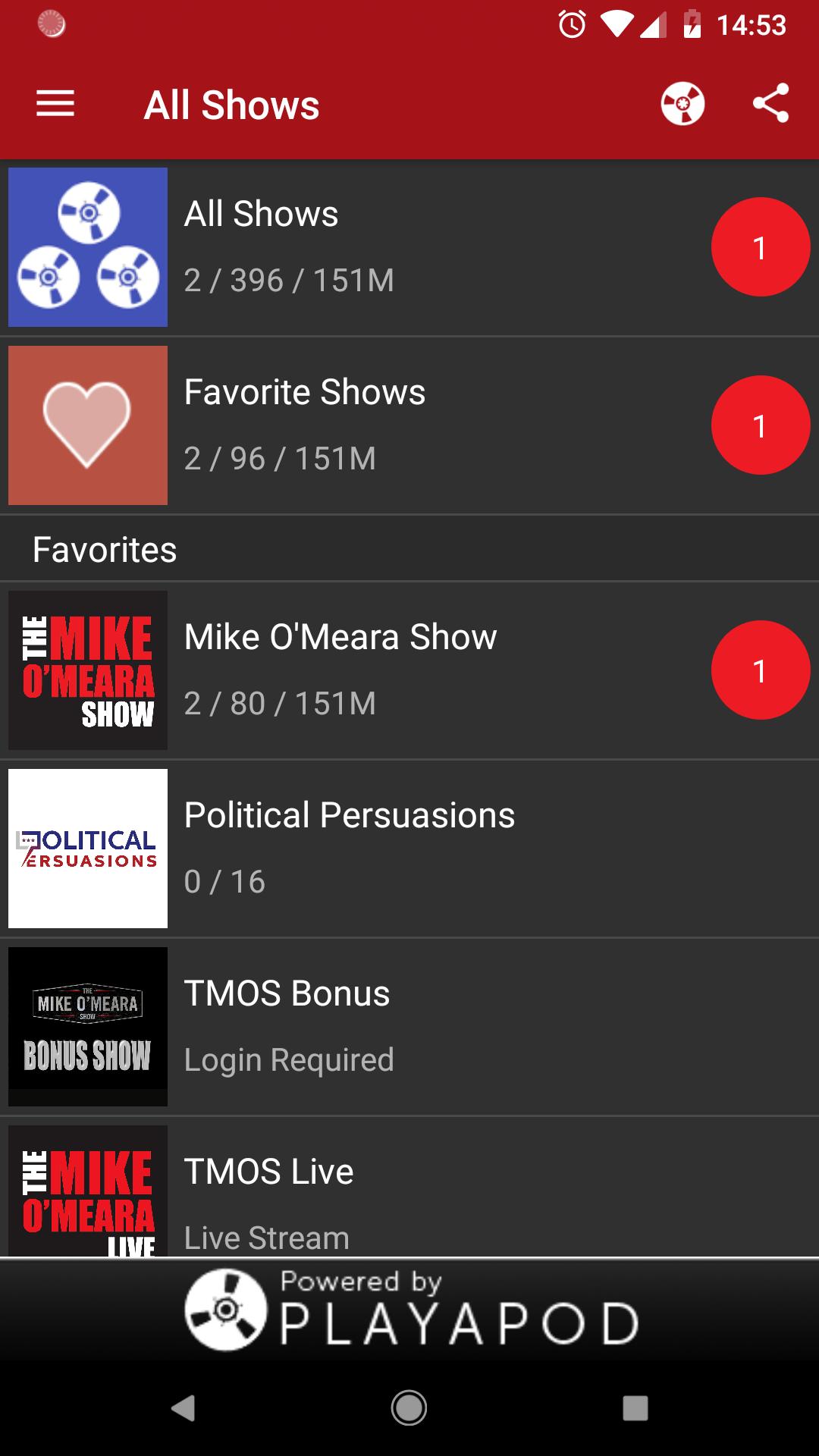Open the Mike O'Meara Show artwork
This screenshot has width=819, height=1456.
pos(87,670)
